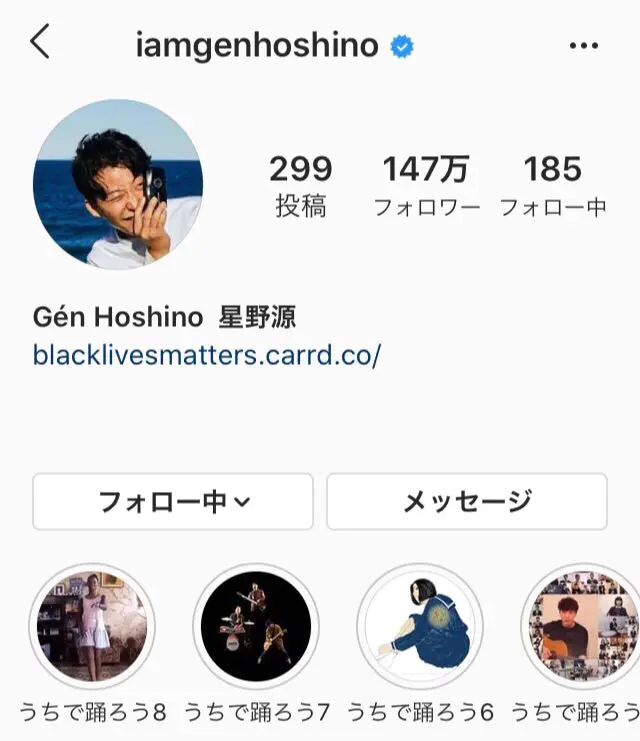Screen dimensions: 640x741
Task: Go back using the arrow icon
Action: click(40, 43)
